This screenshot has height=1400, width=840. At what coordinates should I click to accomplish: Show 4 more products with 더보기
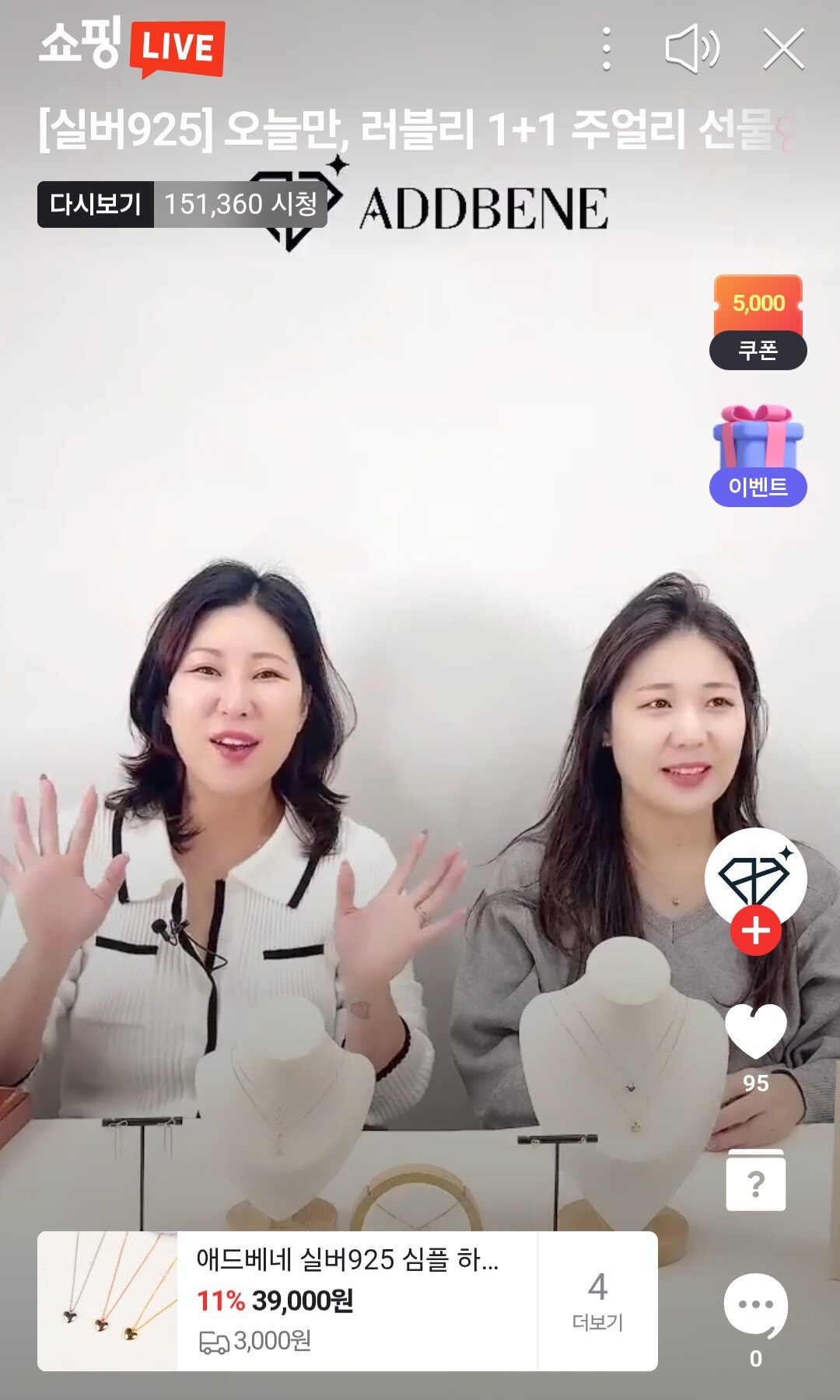click(597, 1301)
